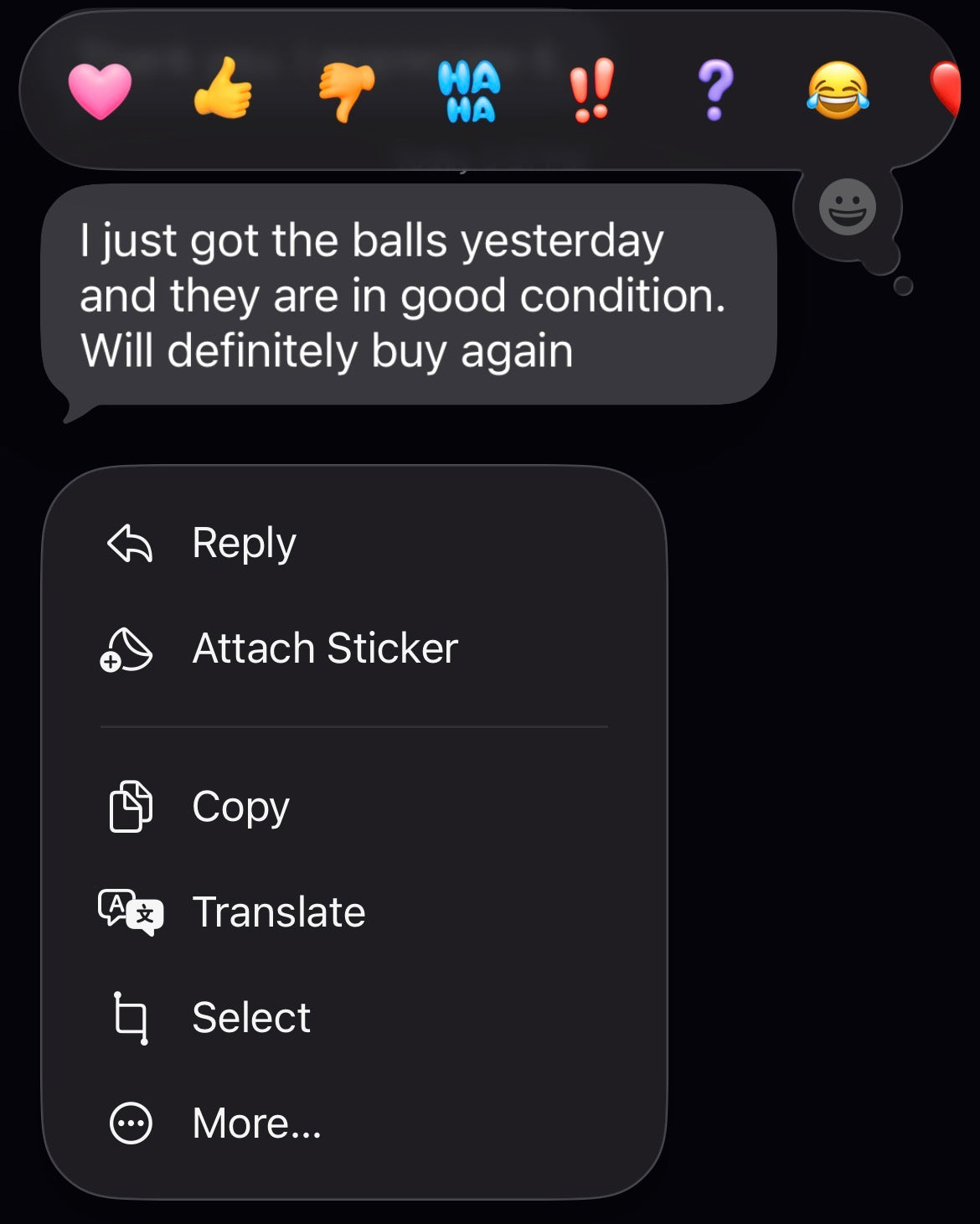Image resolution: width=980 pixels, height=1224 pixels.
Task: Choose Select from the menu
Action: click(250, 1018)
